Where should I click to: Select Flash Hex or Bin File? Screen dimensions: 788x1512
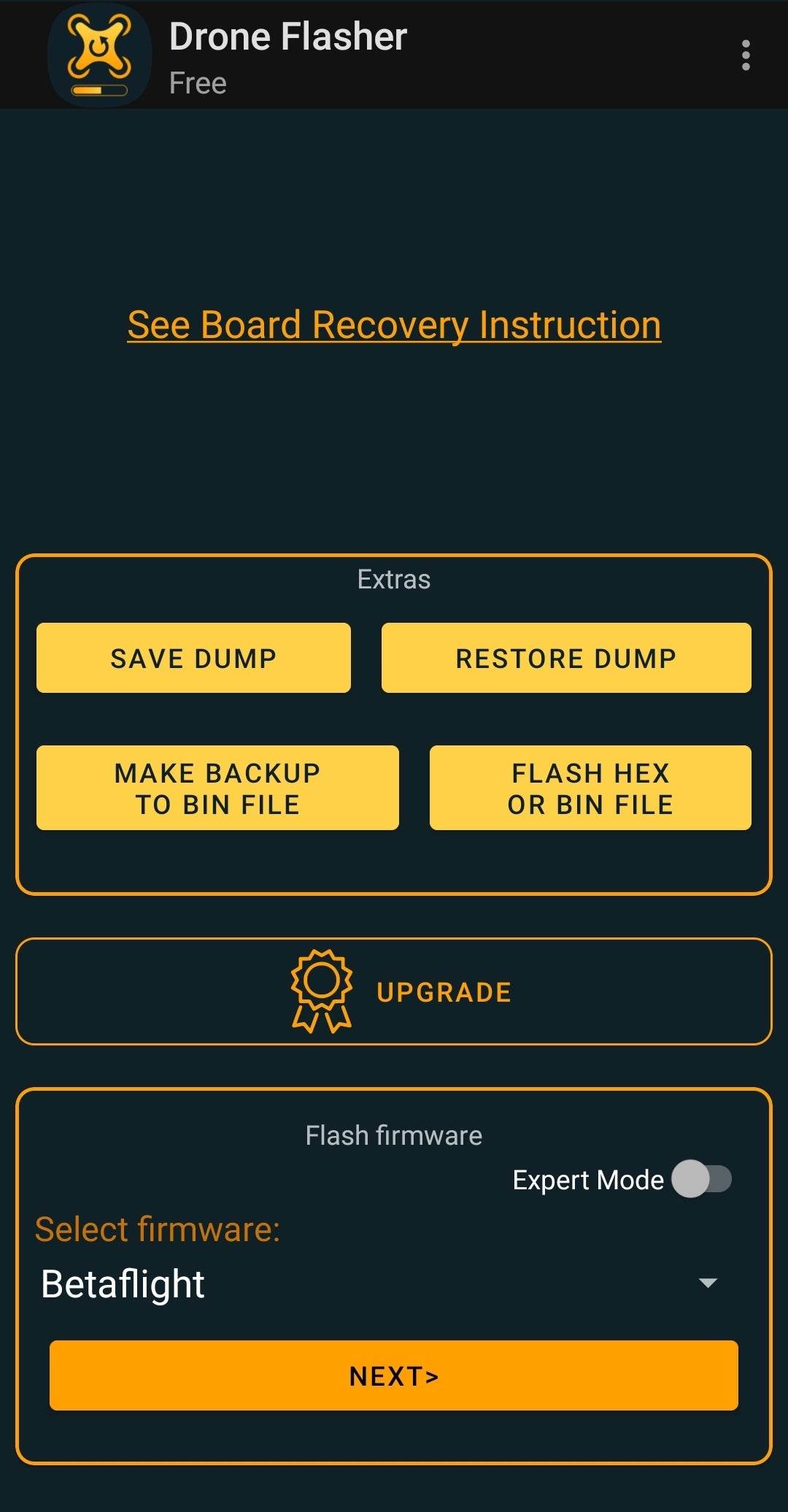[x=590, y=788]
